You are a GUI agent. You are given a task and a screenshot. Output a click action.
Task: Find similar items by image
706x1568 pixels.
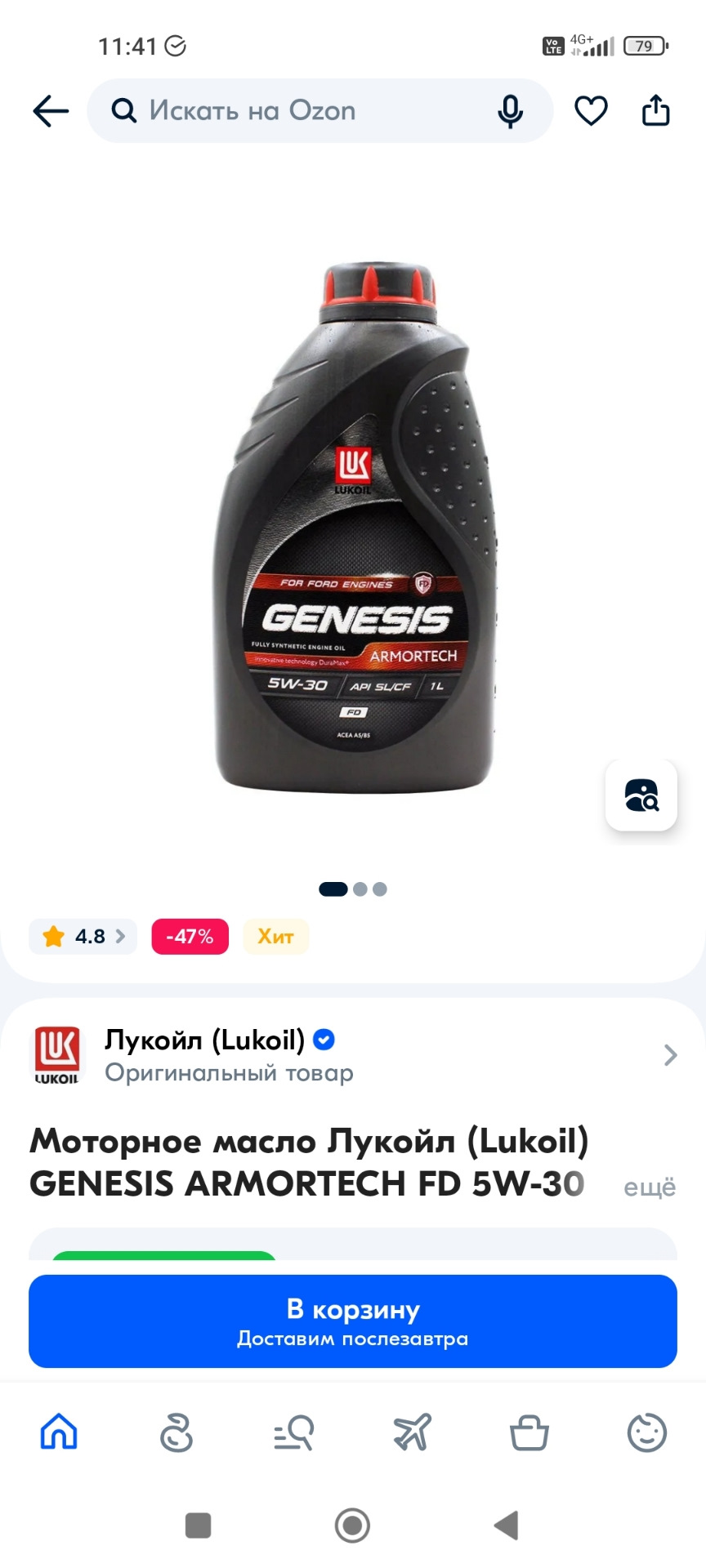click(641, 795)
